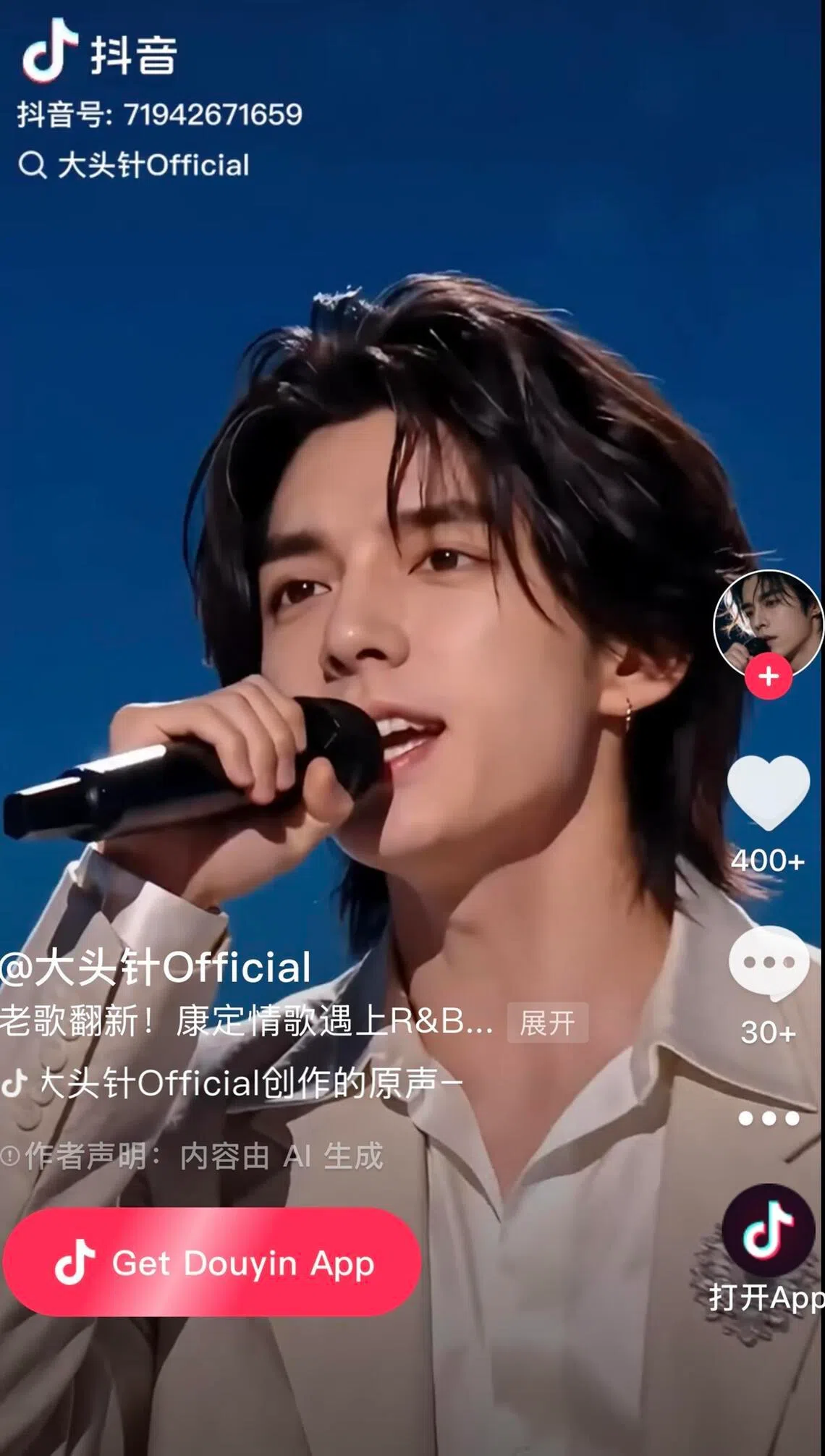Like the video with the heart icon
Image resolution: width=825 pixels, height=1456 pixels.
coord(768,792)
